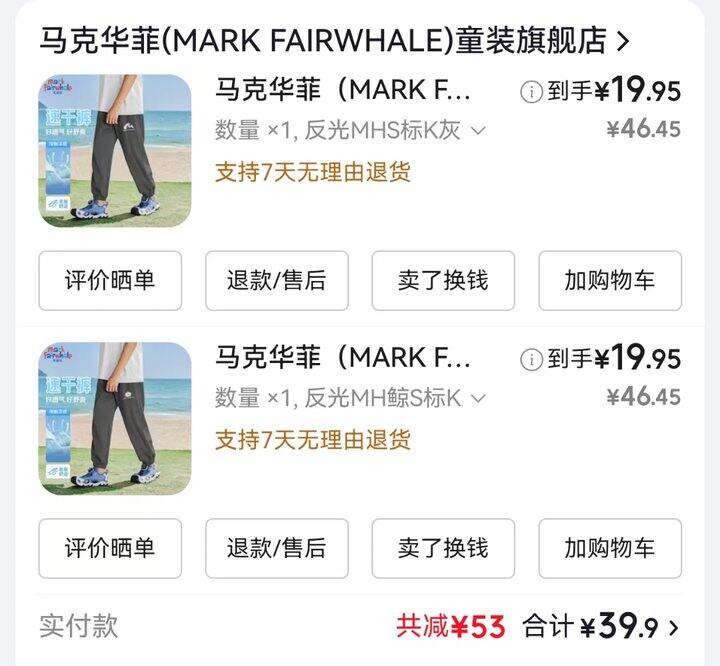Tap 评价晒单 for the 反光MH鲸S标K item
The width and height of the screenshot is (720, 666).
tap(110, 548)
